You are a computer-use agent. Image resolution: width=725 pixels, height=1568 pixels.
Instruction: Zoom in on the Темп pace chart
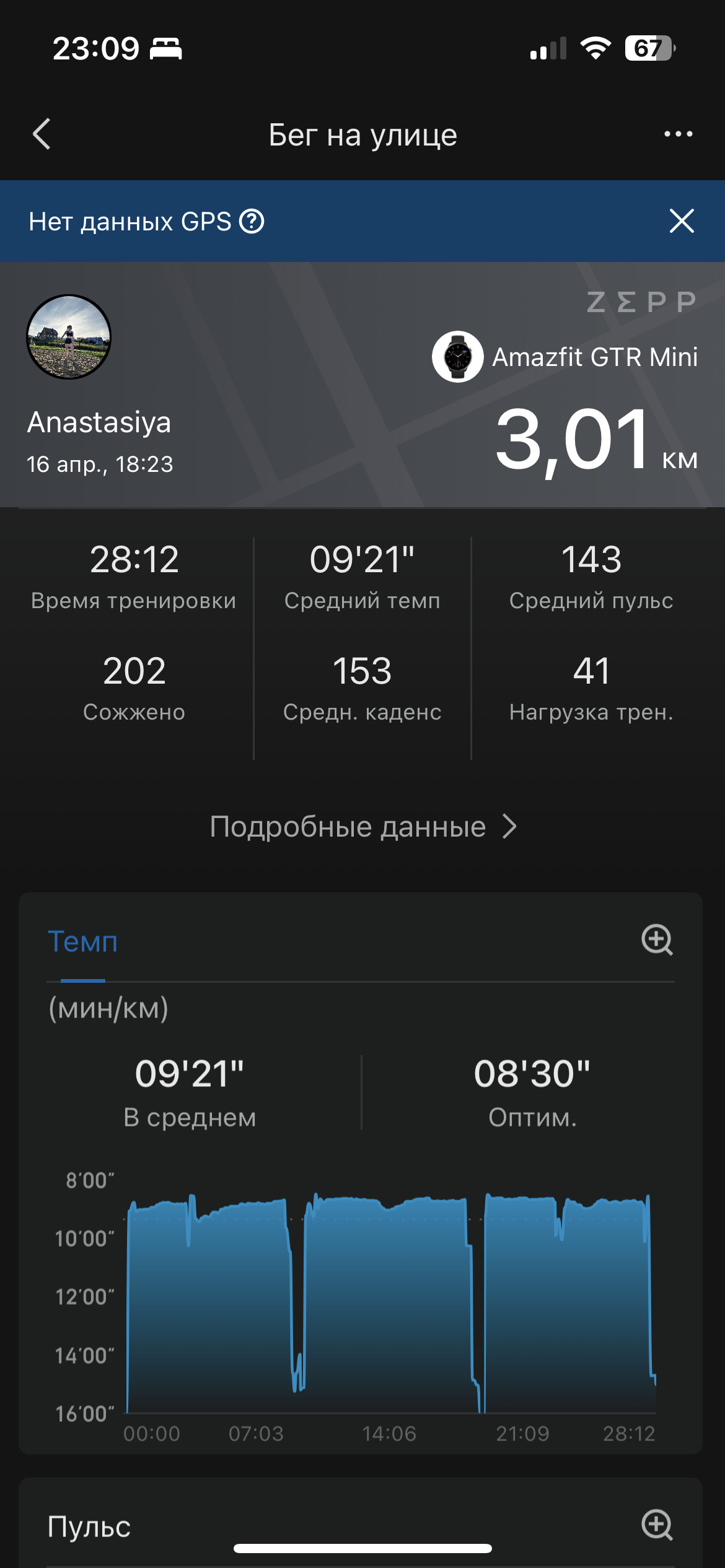pos(657,940)
